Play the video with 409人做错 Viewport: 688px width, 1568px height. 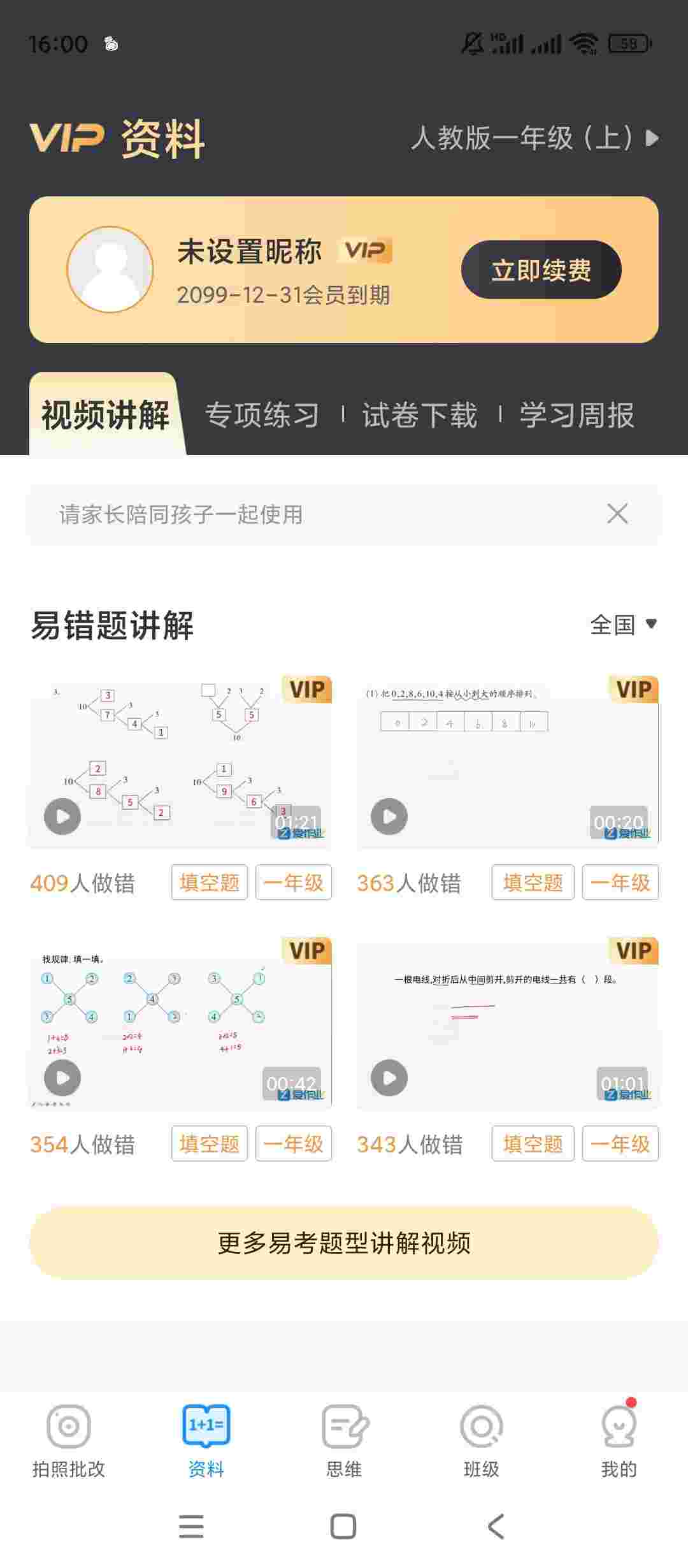[62, 816]
